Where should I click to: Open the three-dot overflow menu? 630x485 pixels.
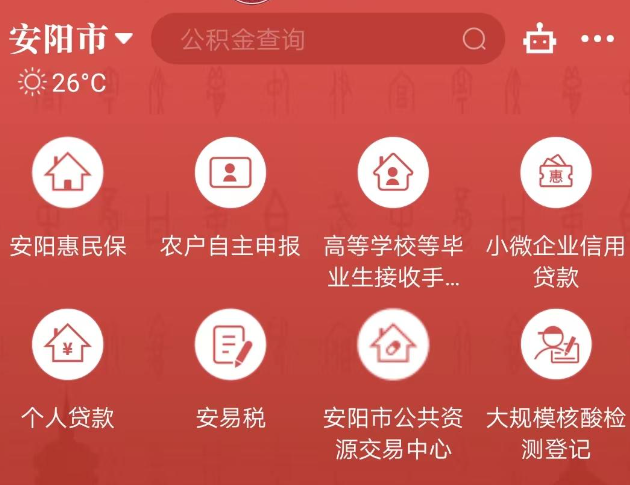597,39
